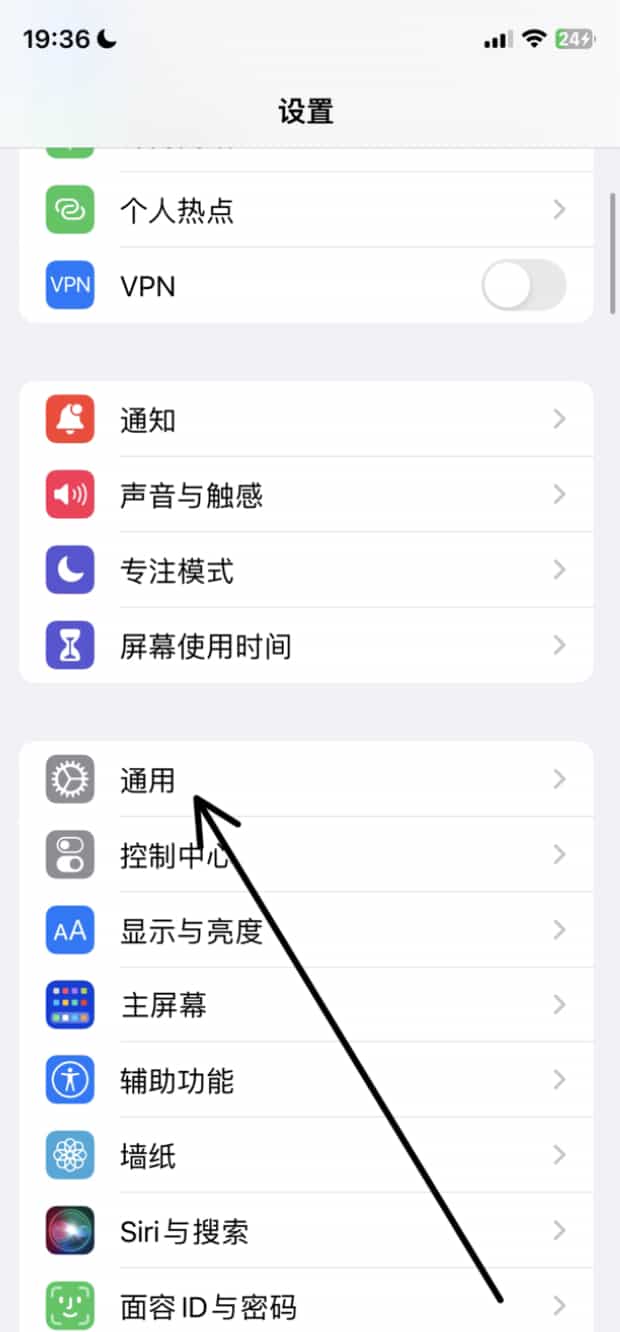Open 辅助功能 settings
This screenshot has height=1332, width=620.
[306, 1081]
